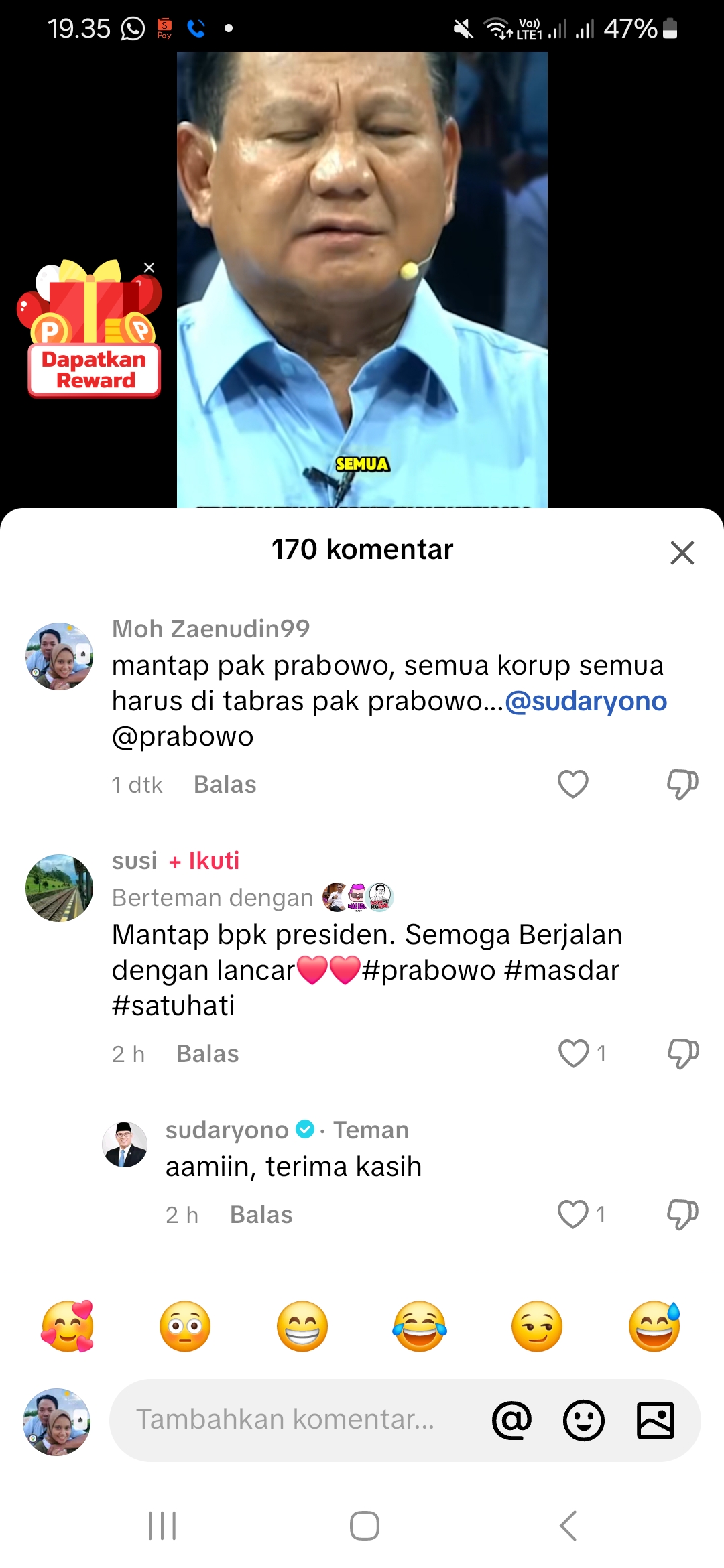Screen dimensions: 724x1568
Task: Attach an image to the comment
Action: pos(655,1420)
